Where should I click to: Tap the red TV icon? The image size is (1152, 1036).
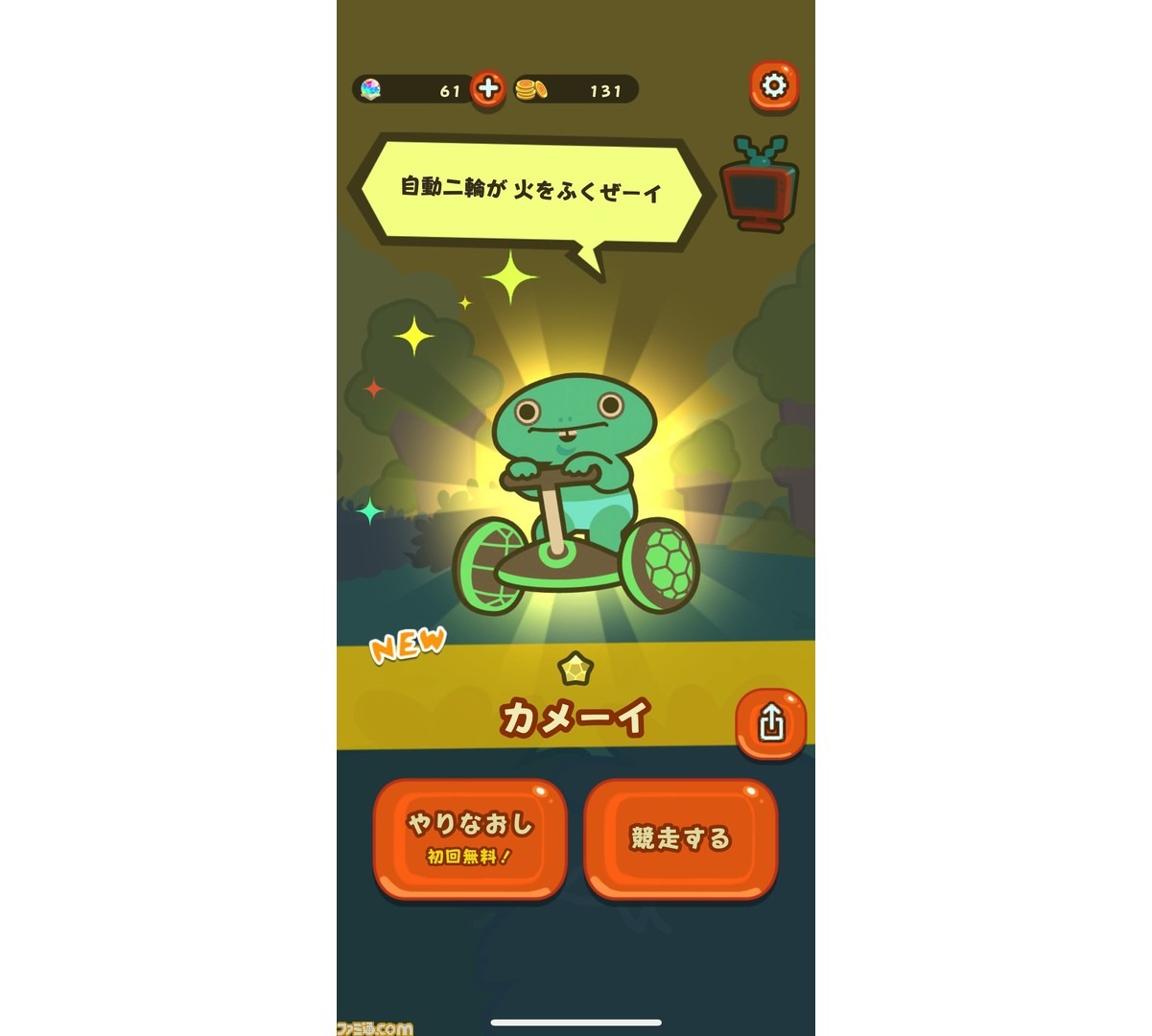(x=759, y=185)
